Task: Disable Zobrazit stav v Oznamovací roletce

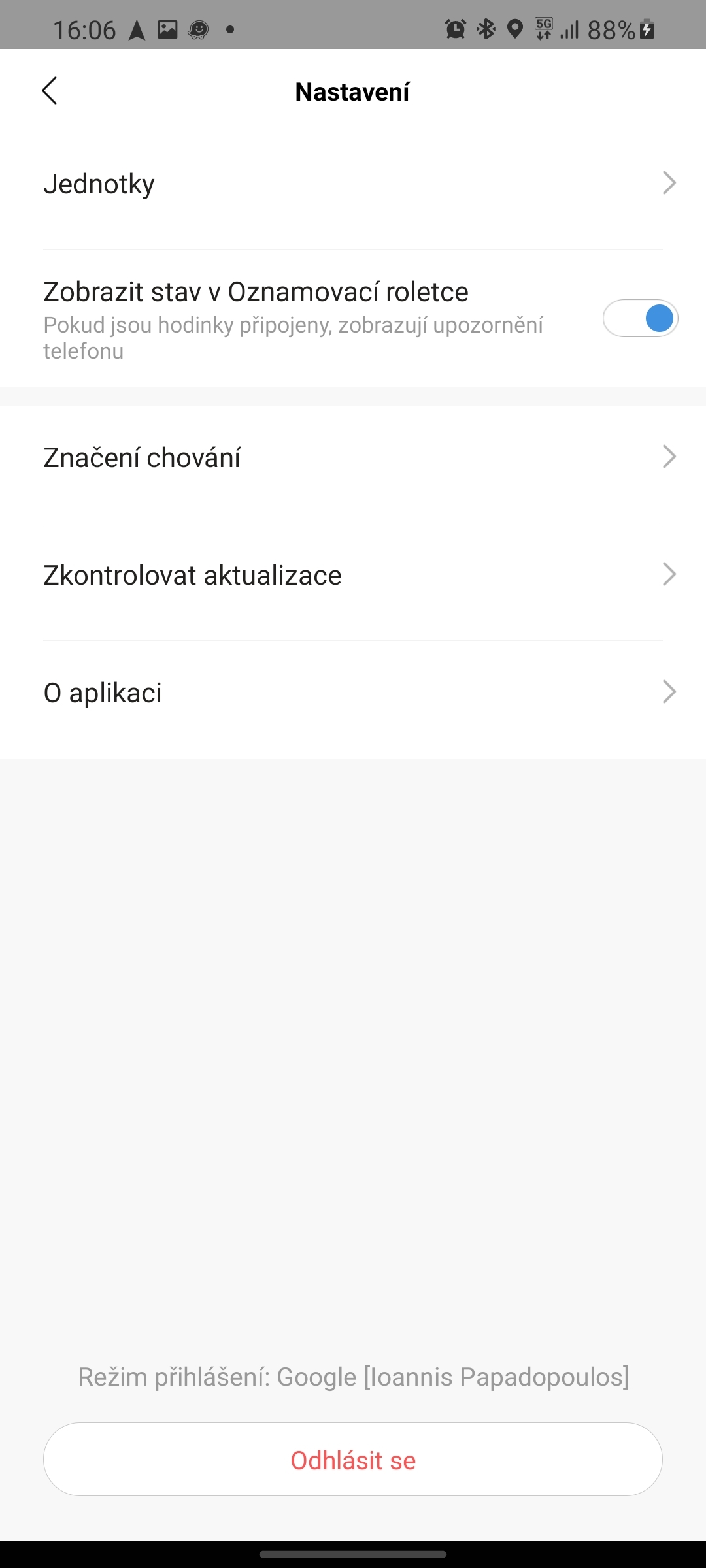Action: [x=640, y=318]
